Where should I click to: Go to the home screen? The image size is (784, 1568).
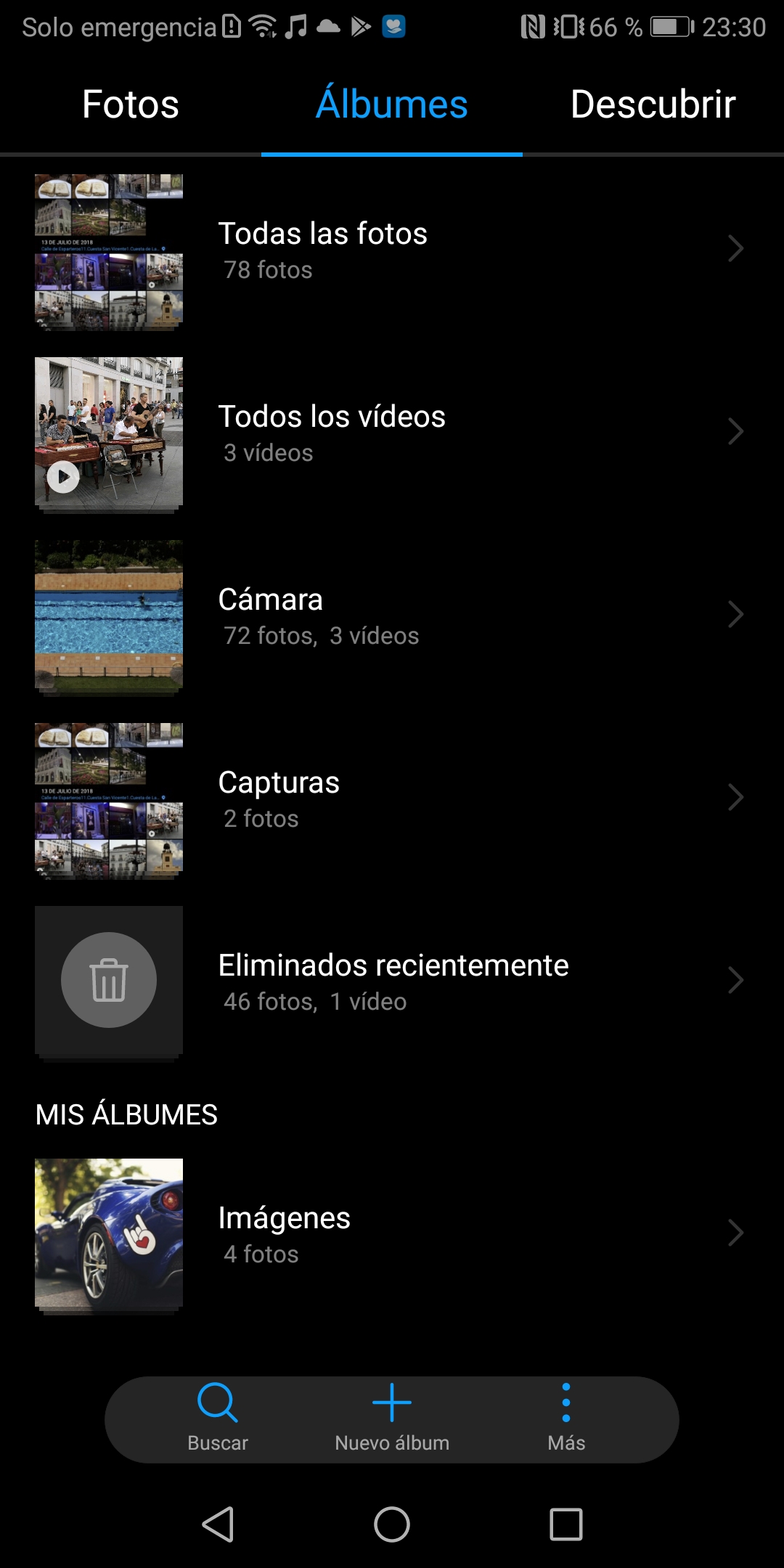pos(392,1524)
